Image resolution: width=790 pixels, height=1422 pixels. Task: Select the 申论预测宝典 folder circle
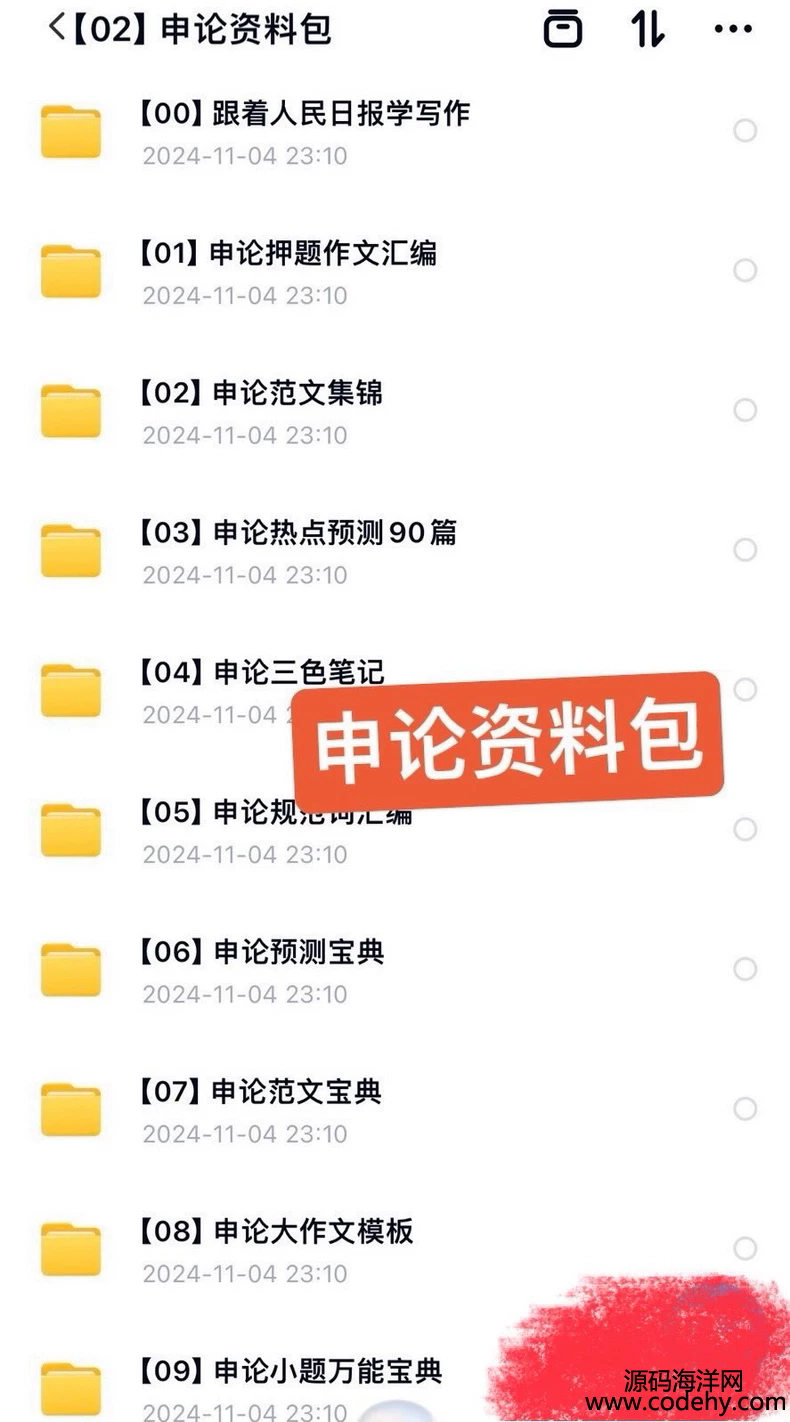tap(745, 969)
